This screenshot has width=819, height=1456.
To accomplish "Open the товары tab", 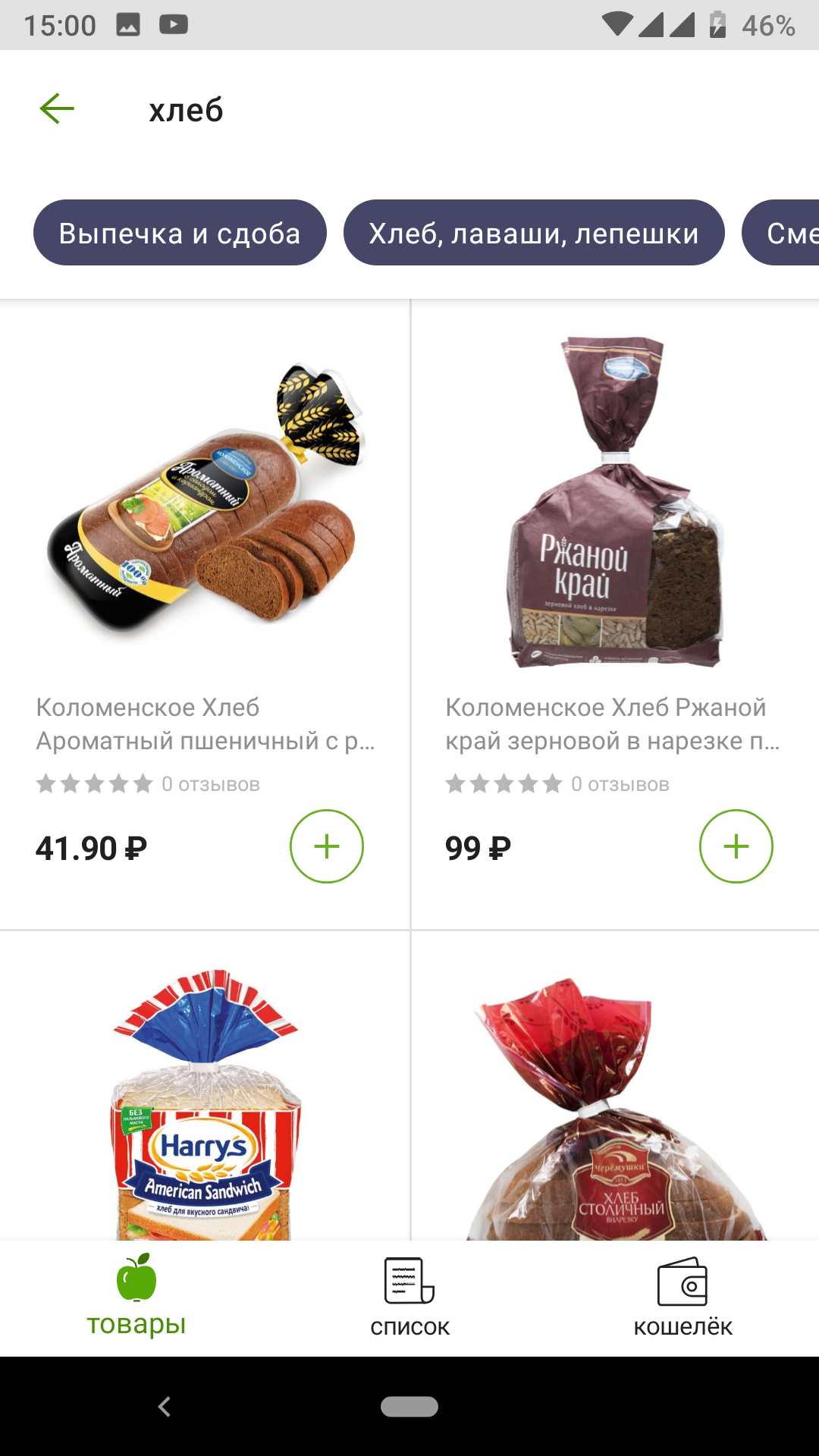I will 136,1298.
